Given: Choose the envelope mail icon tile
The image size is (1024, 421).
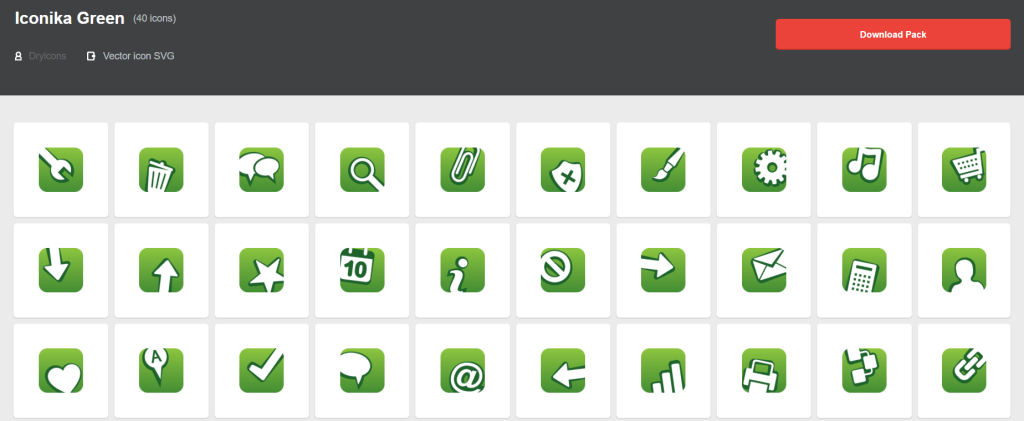Looking at the screenshot, I should [764, 270].
